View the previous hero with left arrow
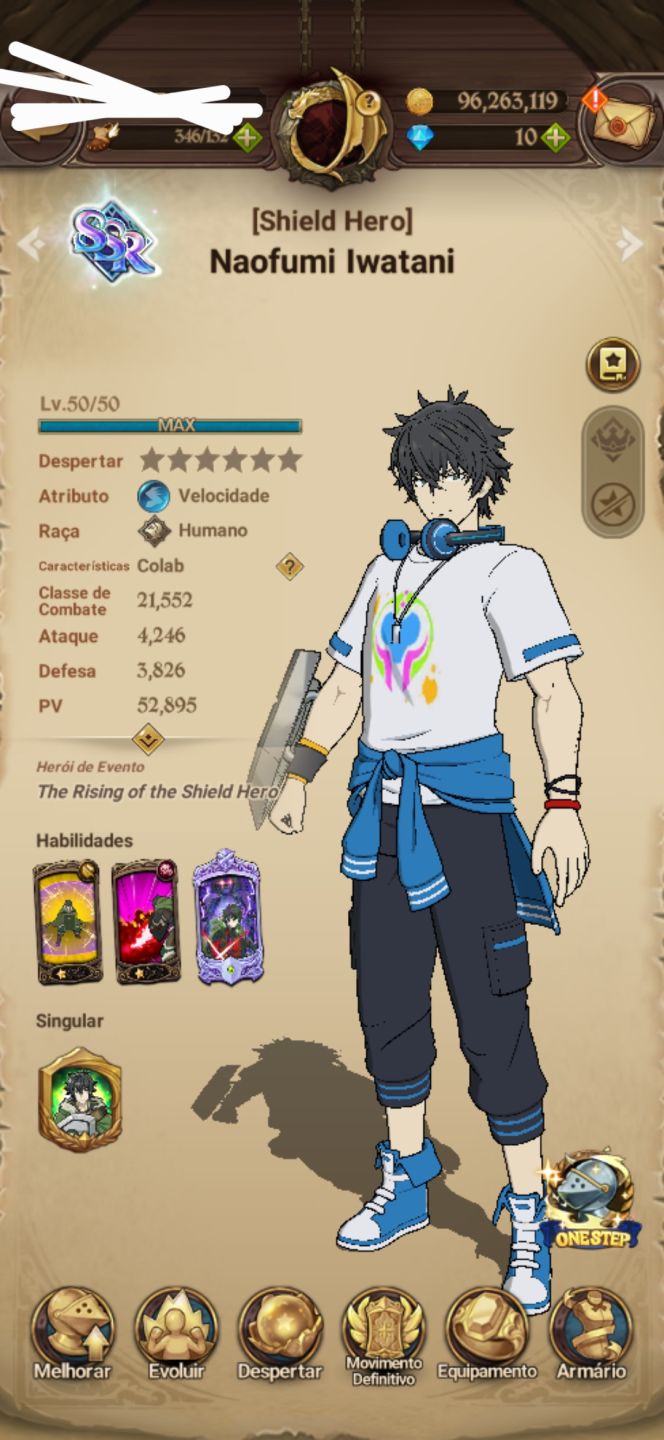This screenshot has height=1440, width=664. pos(31,243)
